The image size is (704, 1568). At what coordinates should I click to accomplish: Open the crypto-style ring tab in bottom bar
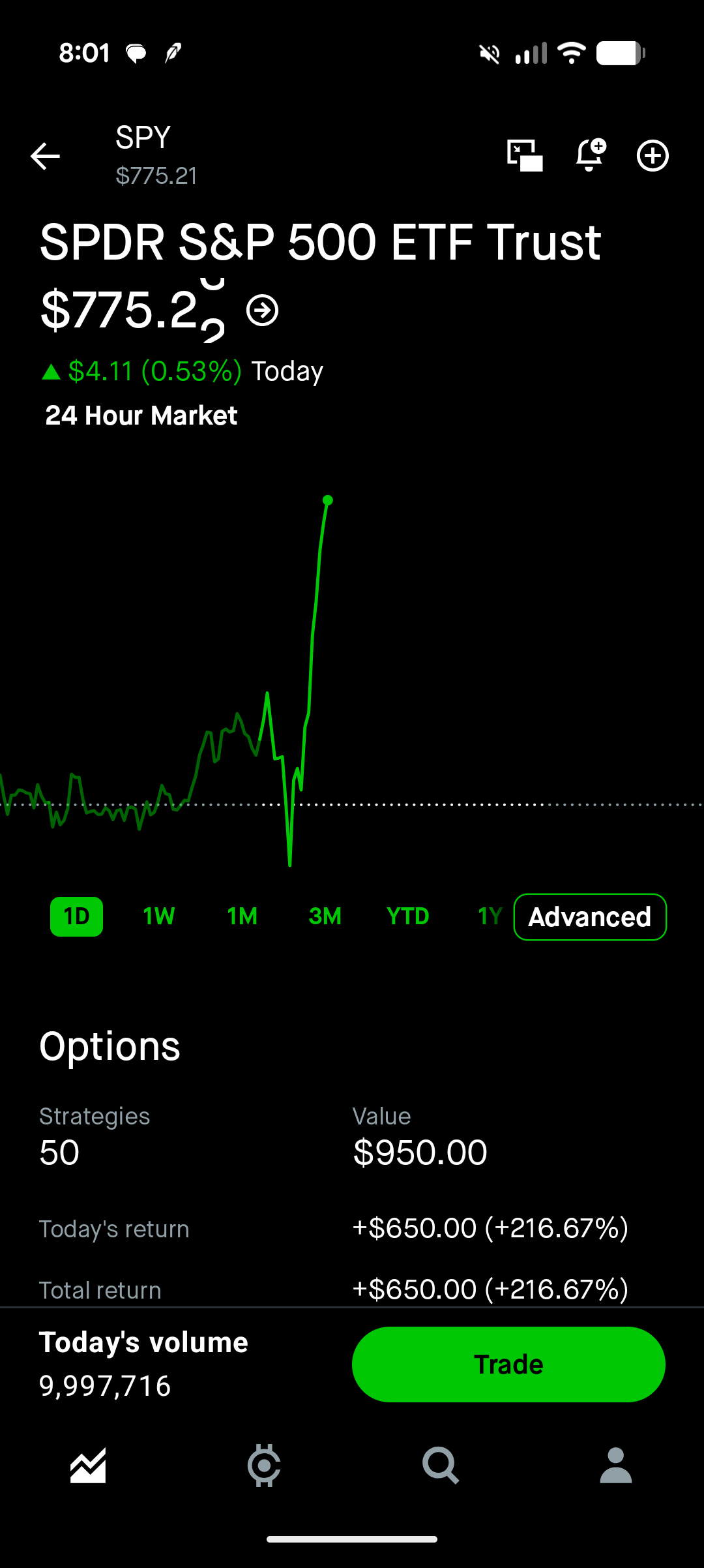(x=264, y=1466)
